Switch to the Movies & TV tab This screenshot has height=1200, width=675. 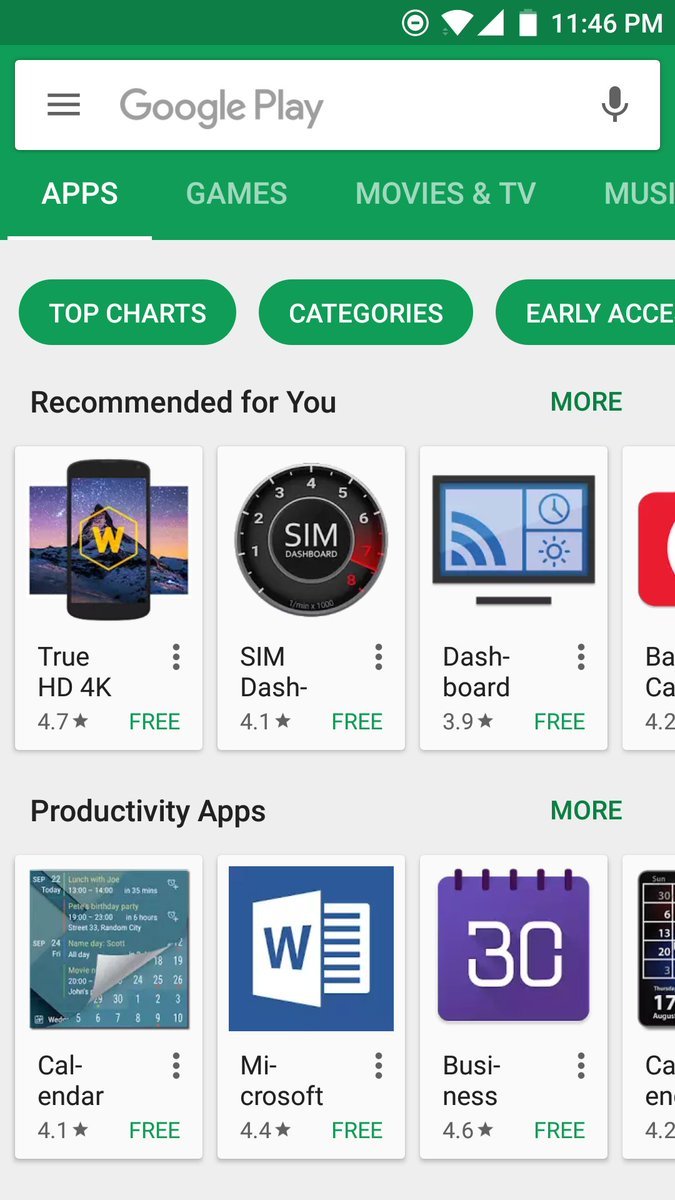(446, 193)
